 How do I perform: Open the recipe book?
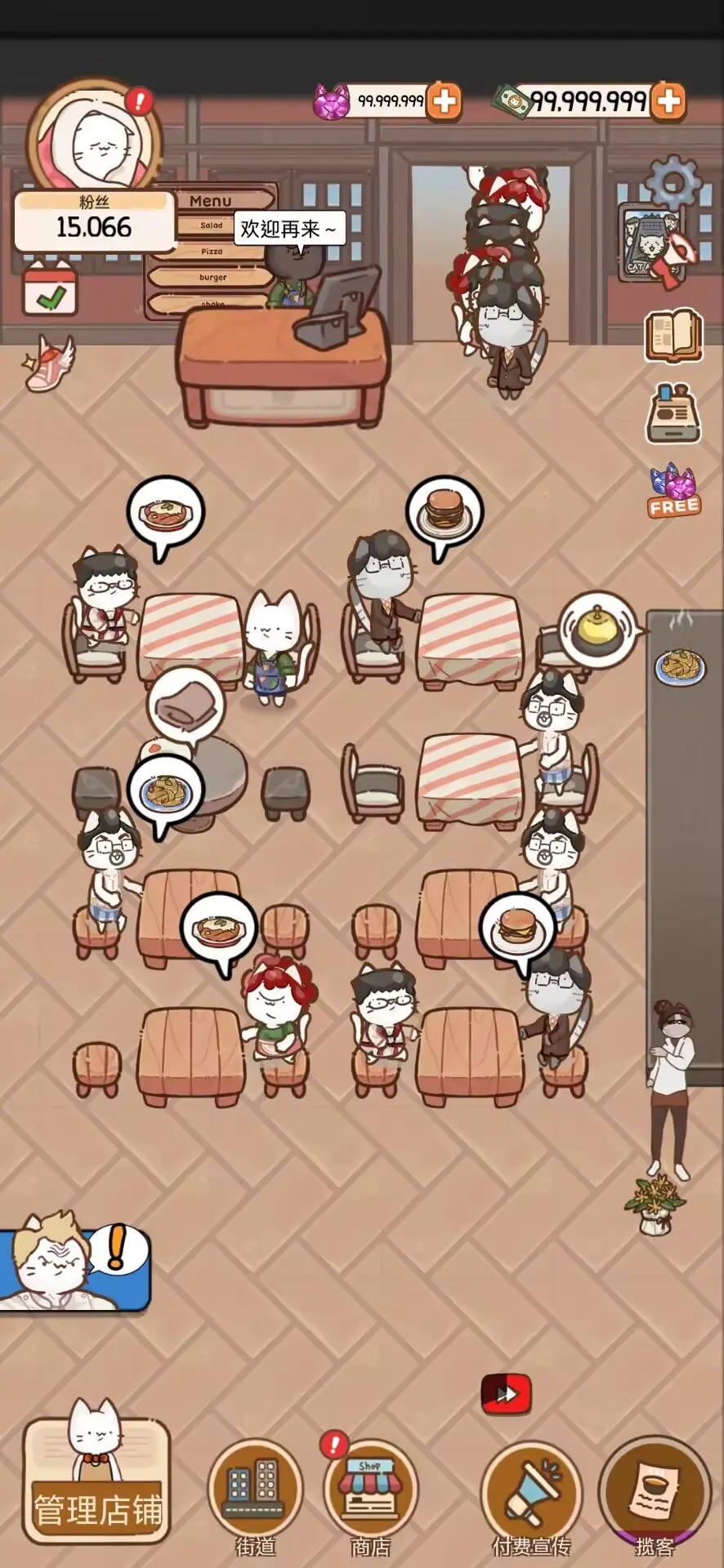tap(673, 335)
